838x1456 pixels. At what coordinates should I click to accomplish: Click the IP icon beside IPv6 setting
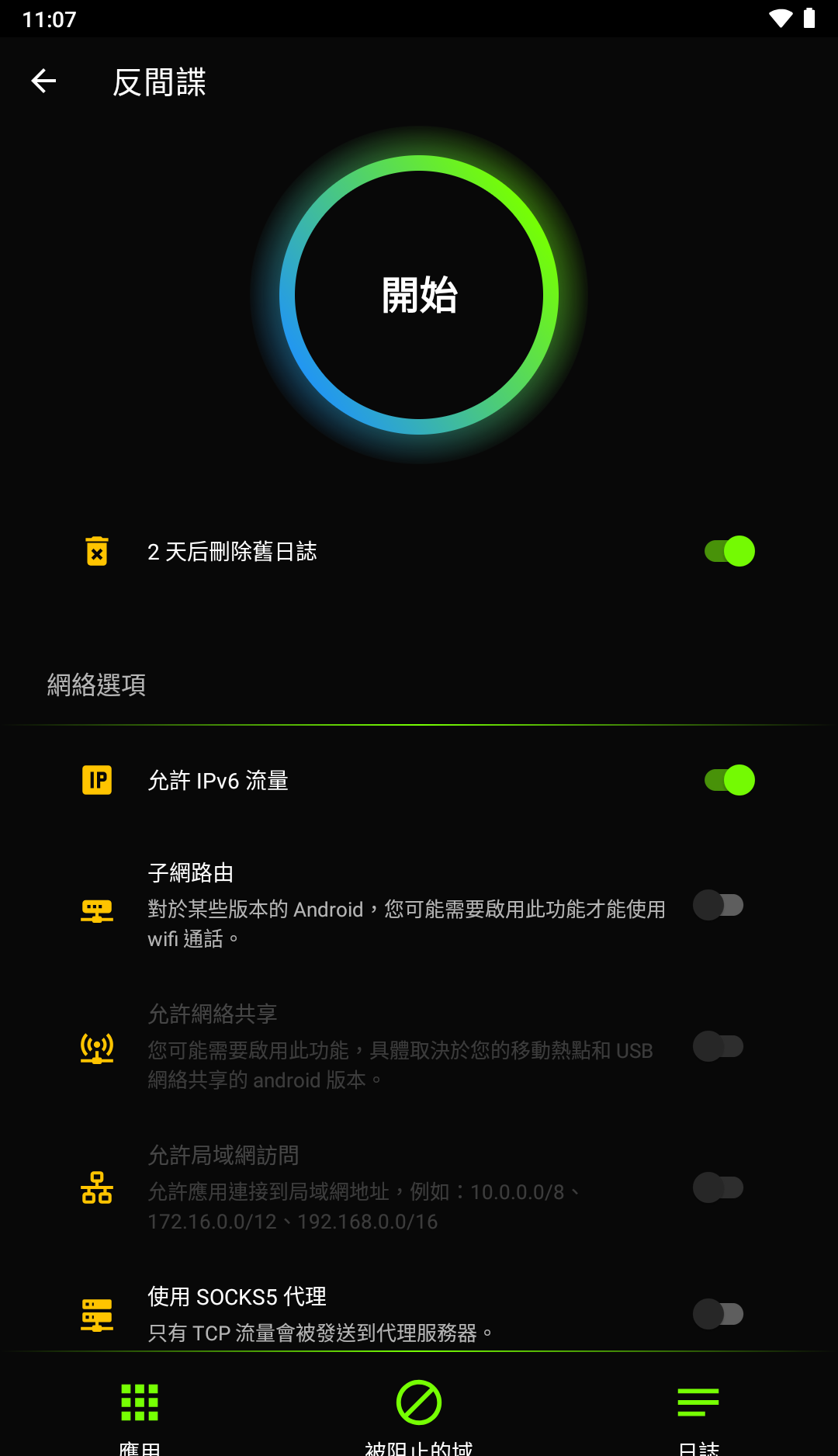pyautogui.click(x=96, y=781)
